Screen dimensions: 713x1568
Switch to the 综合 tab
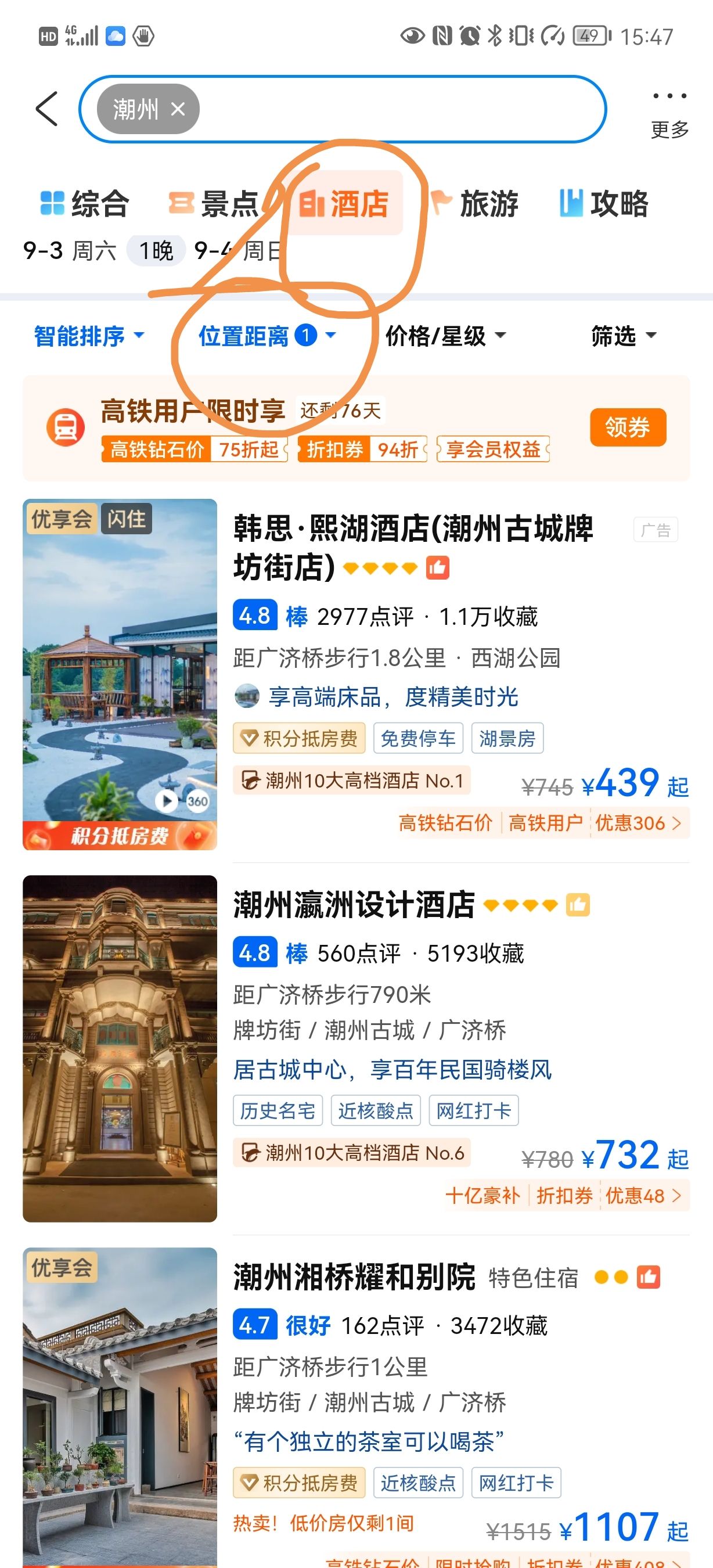(x=85, y=203)
